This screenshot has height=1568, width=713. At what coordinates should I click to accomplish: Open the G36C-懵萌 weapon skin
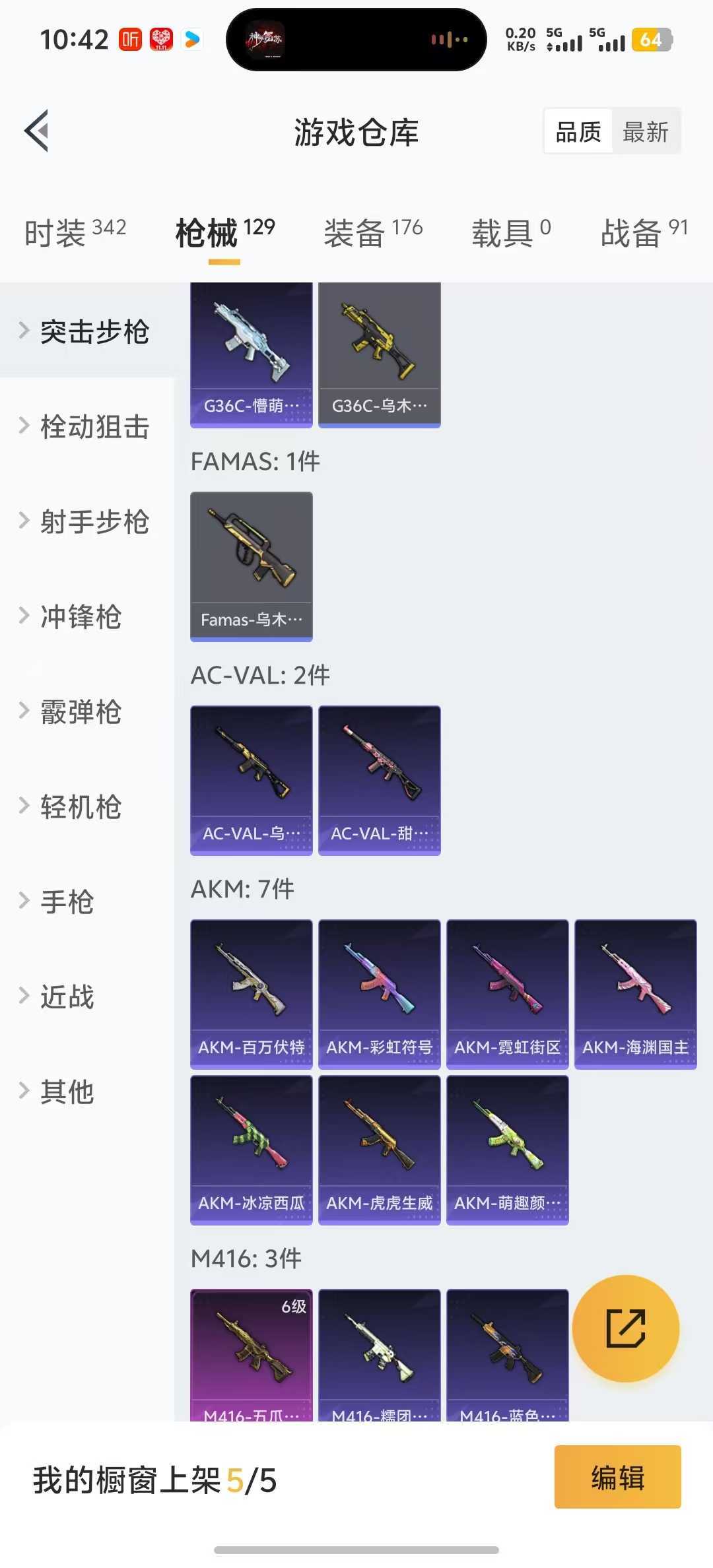[251, 354]
